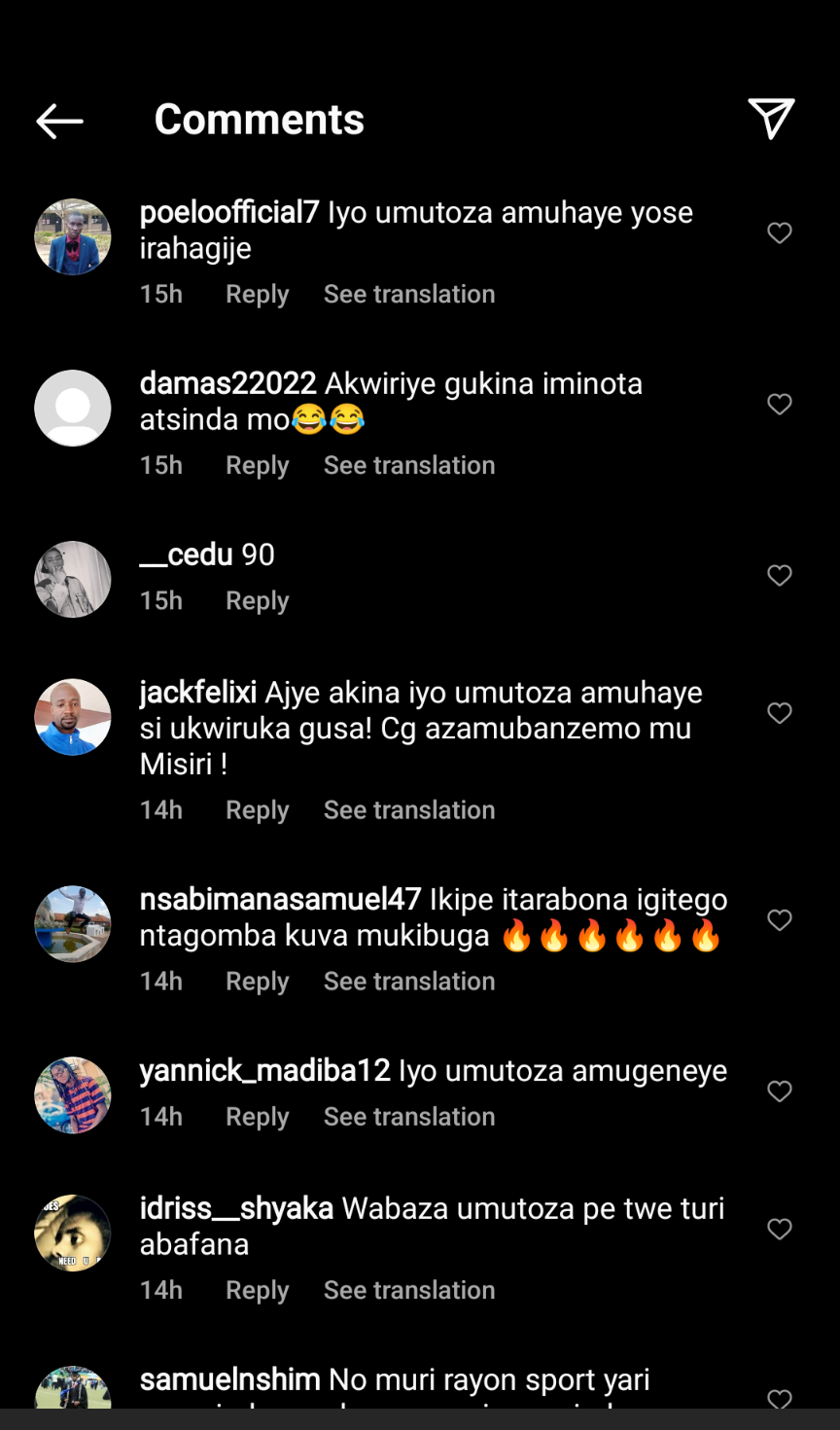Like the comment from __cedu
Image resolution: width=840 pixels, height=1430 pixels.
pyautogui.click(x=780, y=576)
